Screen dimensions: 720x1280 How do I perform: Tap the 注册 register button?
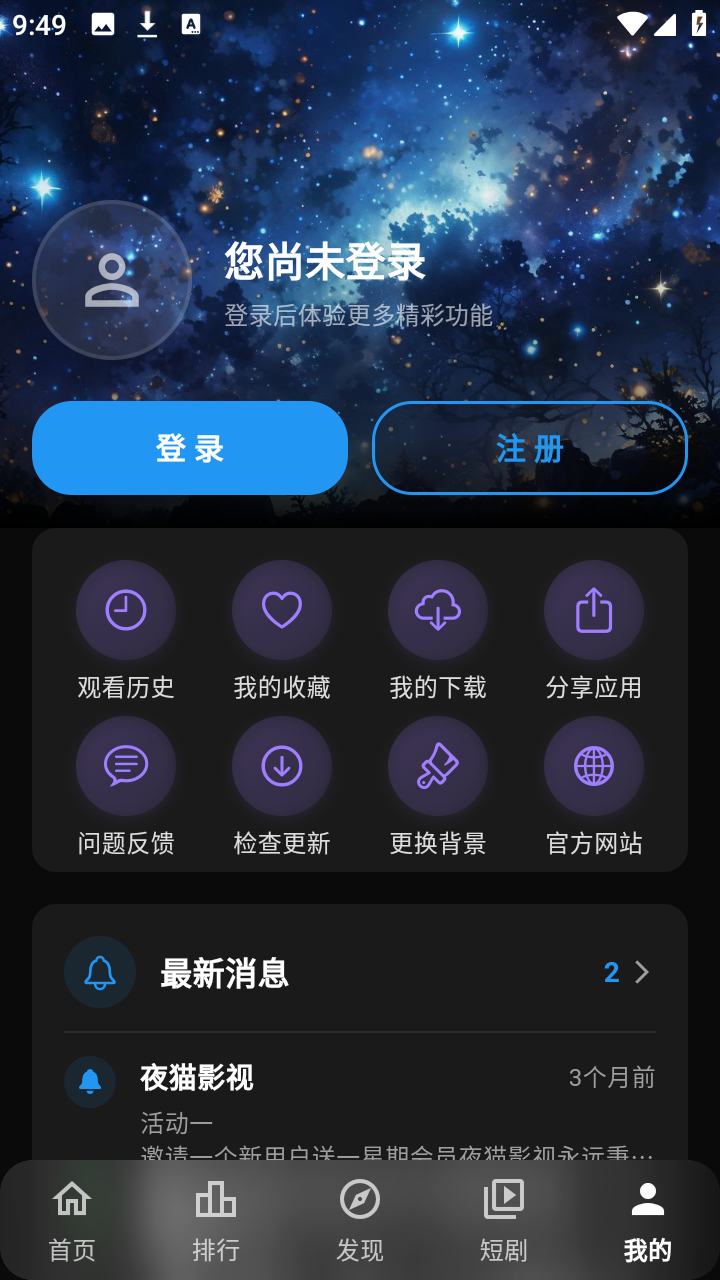pyautogui.click(x=529, y=448)
